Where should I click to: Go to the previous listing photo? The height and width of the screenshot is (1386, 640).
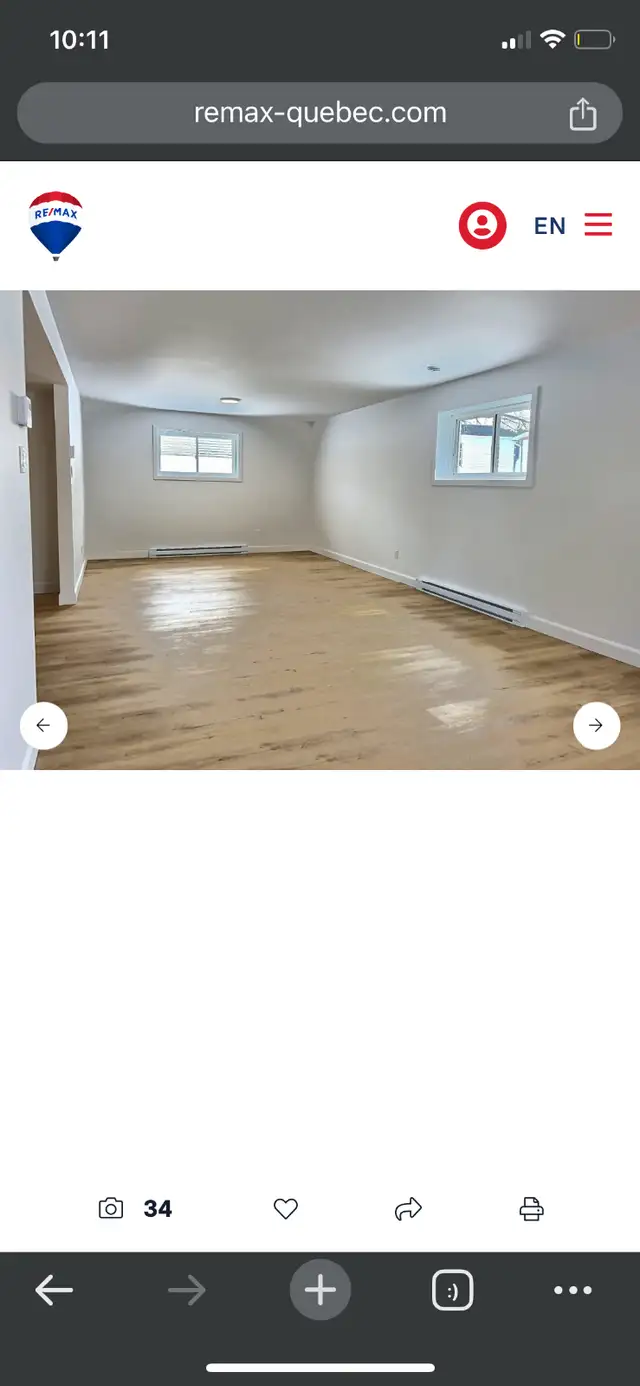(x=43, y=725)
